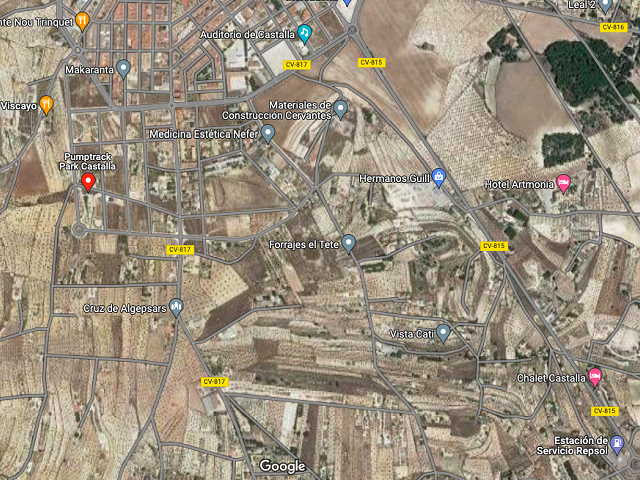Select the red Pumptrack Park Castalla pin
The image size is (640, 480).
pos(88,181)
